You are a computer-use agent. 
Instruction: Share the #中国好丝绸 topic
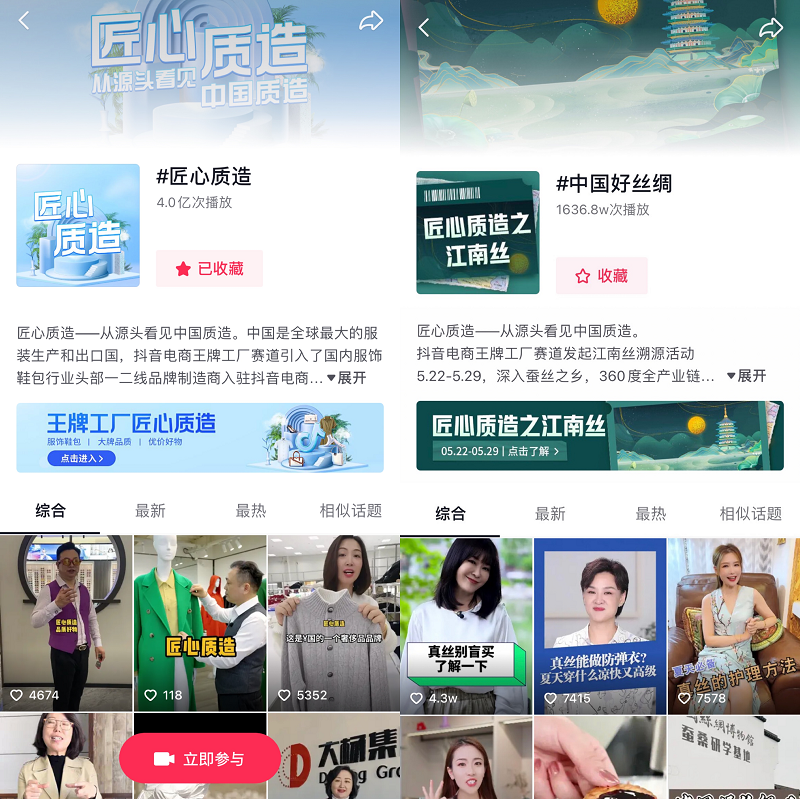771,28
